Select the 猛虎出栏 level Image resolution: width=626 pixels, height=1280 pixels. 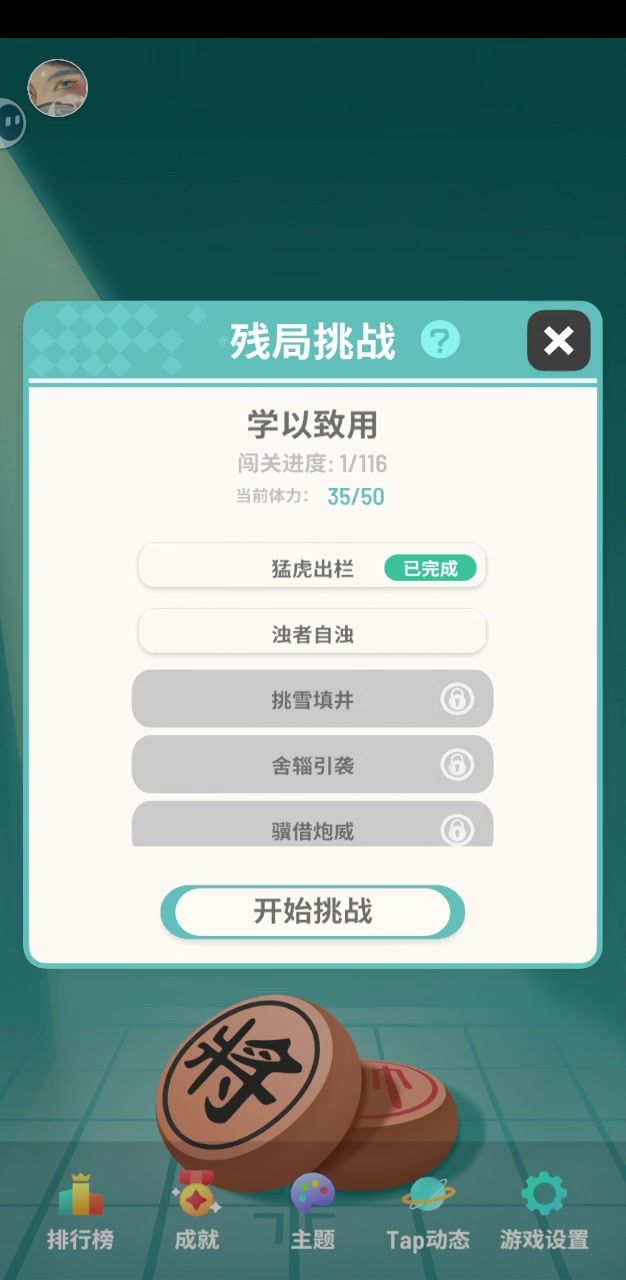pyautogui.click(x=312, y=568)
